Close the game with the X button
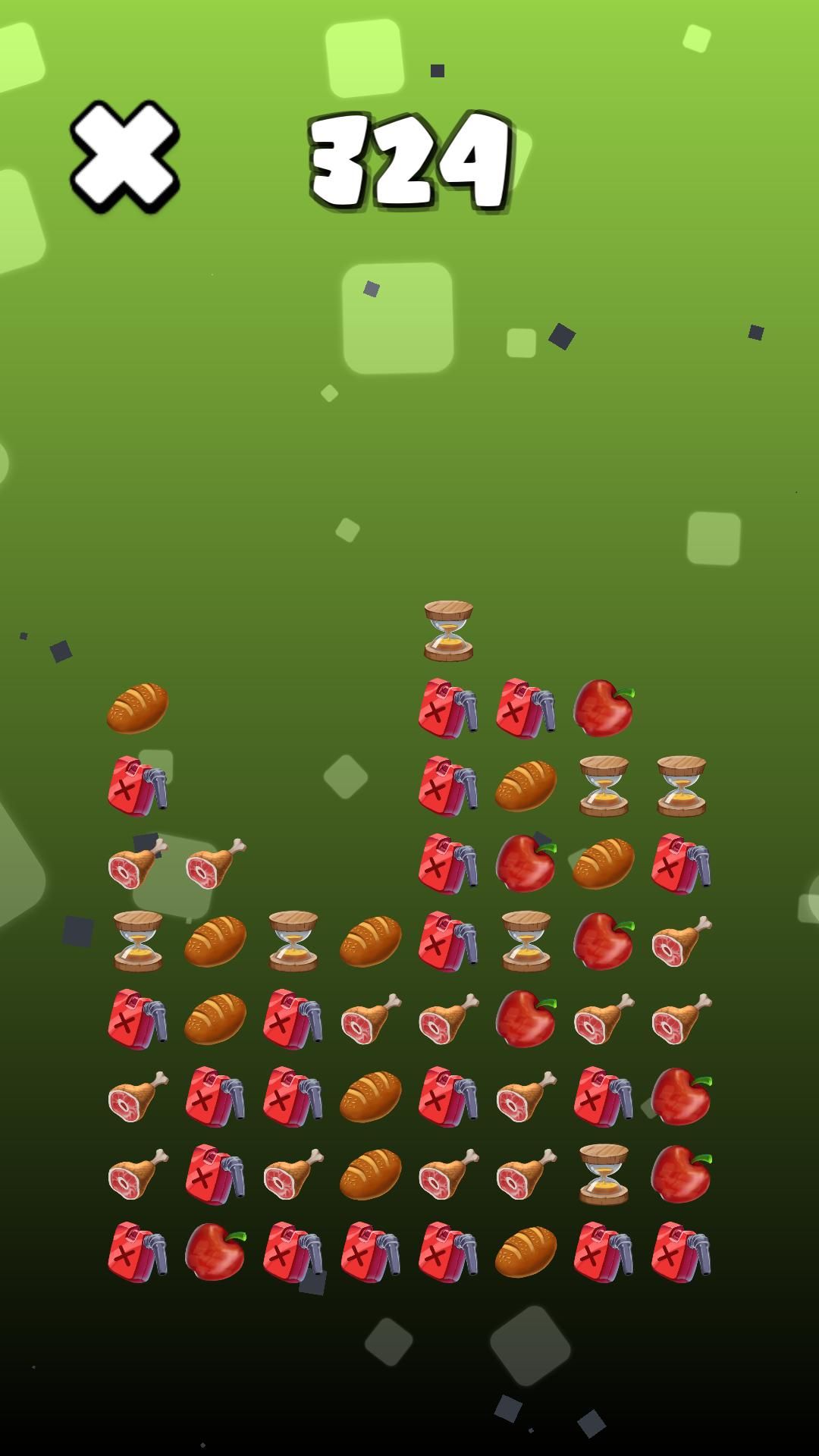 pyautogui.click(x=125, y=157)
